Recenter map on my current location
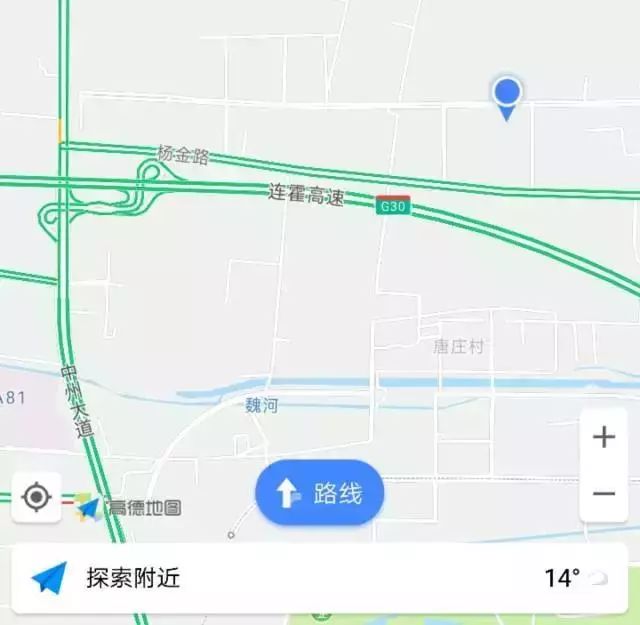 [37, 496]
